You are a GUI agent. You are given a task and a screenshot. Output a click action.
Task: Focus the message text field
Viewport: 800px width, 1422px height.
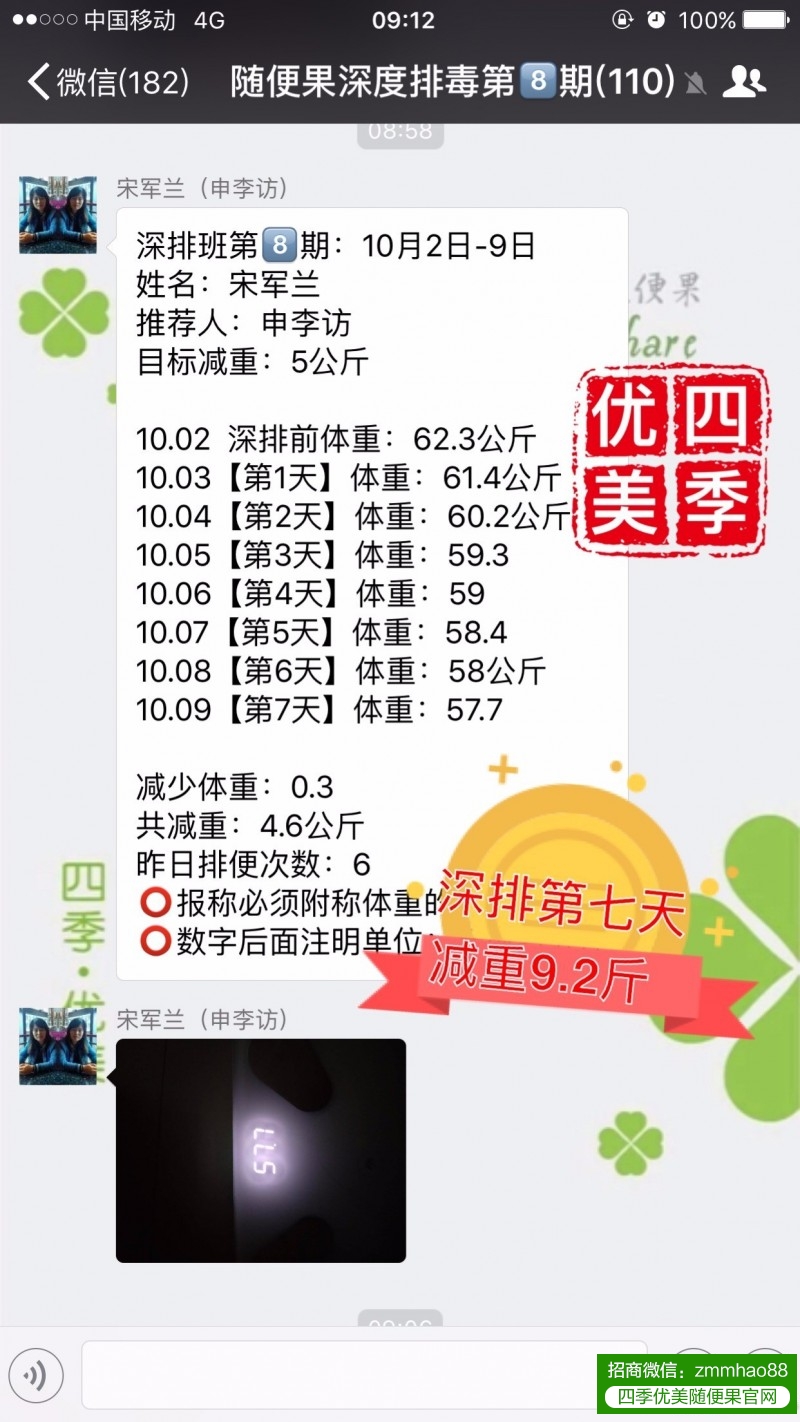[x=340, y=1376]
